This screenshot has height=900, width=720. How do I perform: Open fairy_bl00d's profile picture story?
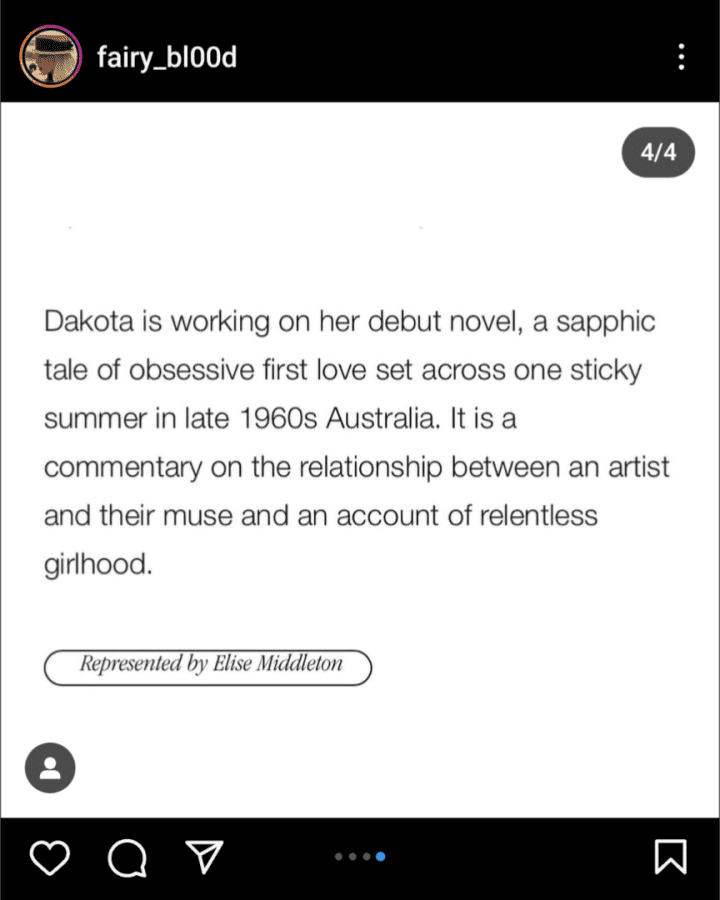pos(51,56)
